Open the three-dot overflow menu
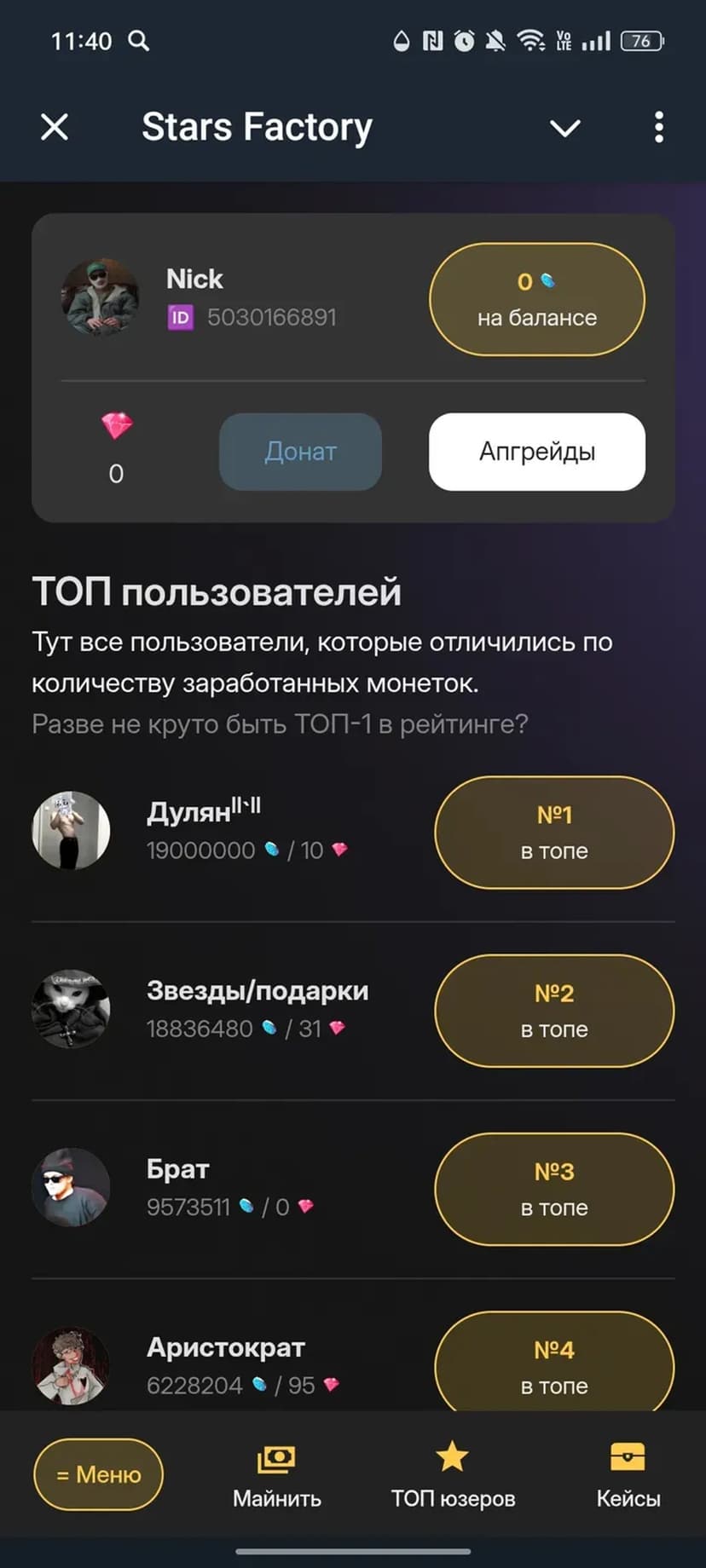The height and width of the screenshot is (1568, 706). pos(658,128)
